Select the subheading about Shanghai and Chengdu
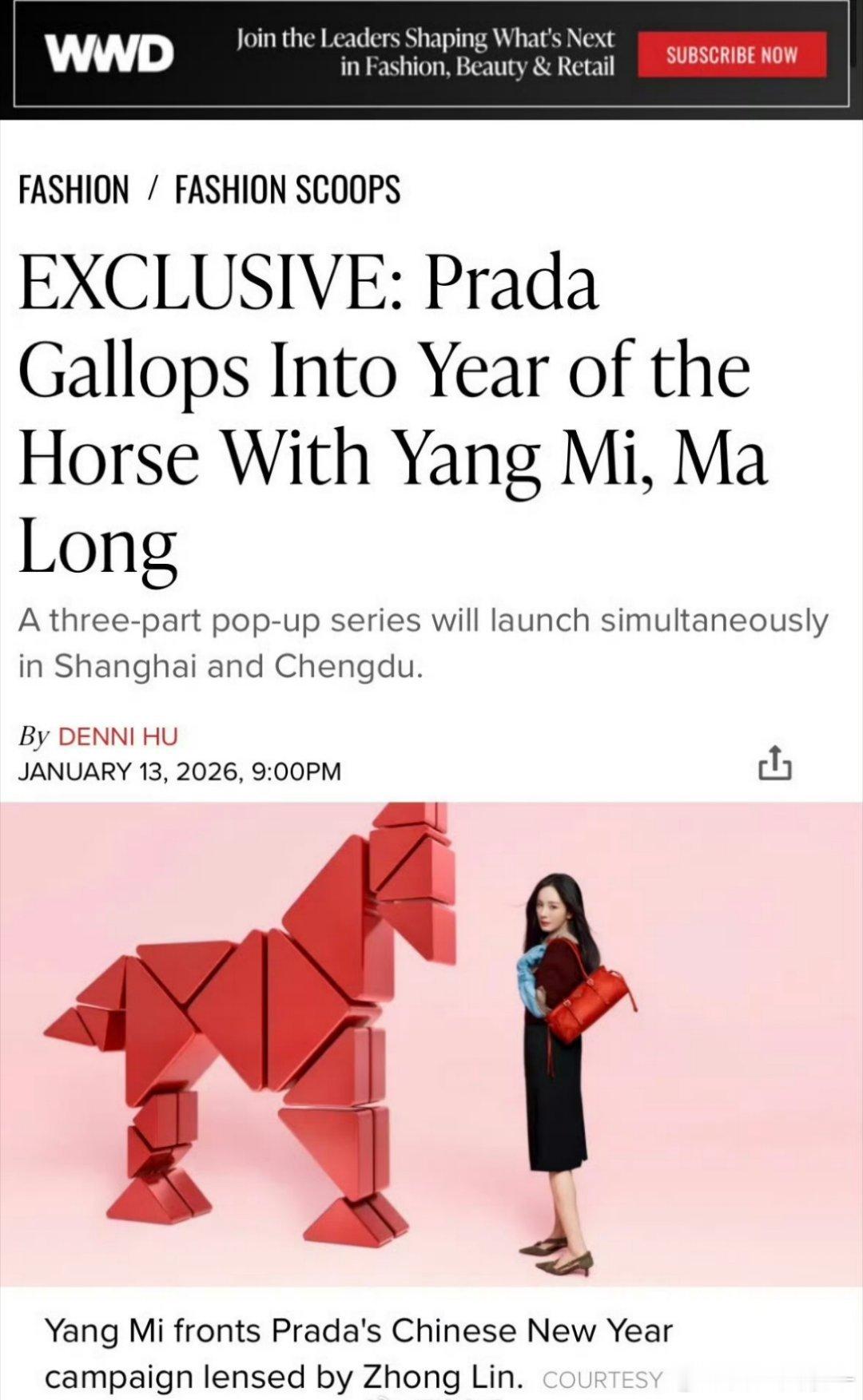Screen dimensions: 863x1400 tap(424, 643)
